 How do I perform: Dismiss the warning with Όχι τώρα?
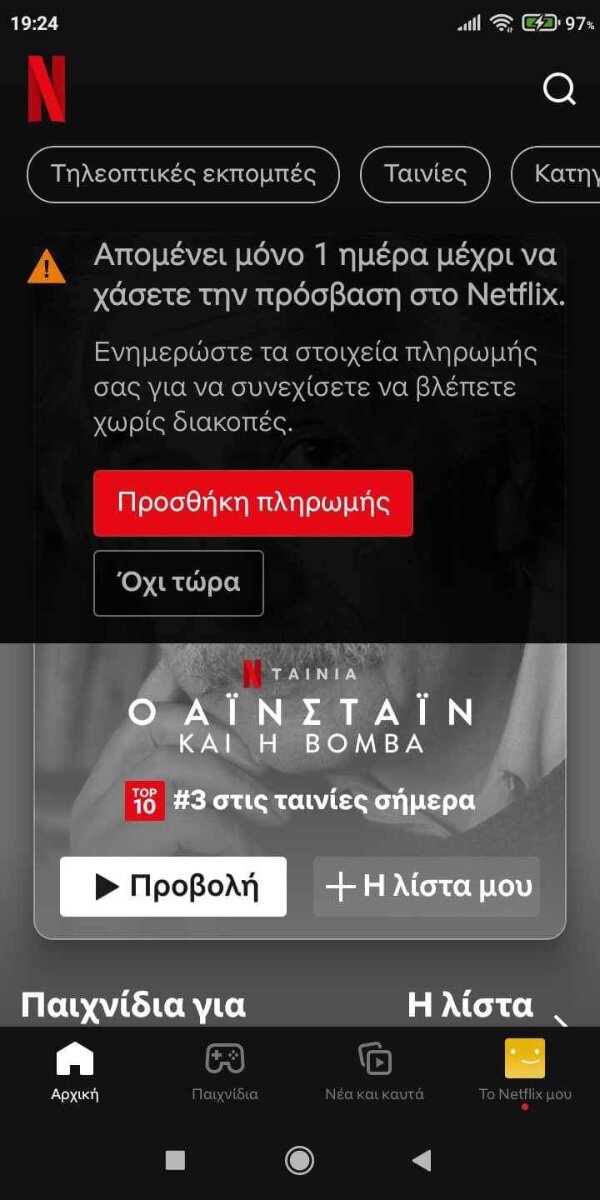coord(179,583)
